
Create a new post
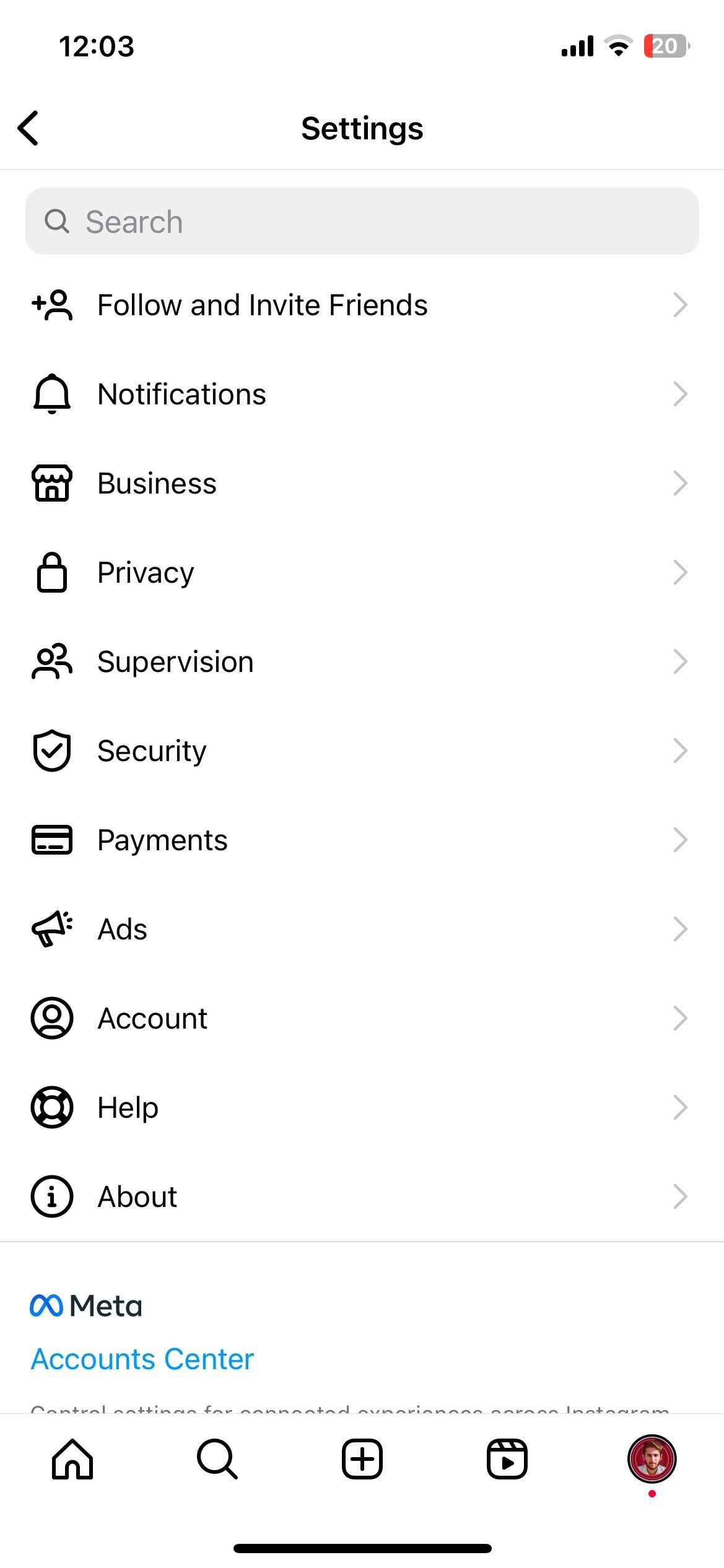(x=362, y=1459)
